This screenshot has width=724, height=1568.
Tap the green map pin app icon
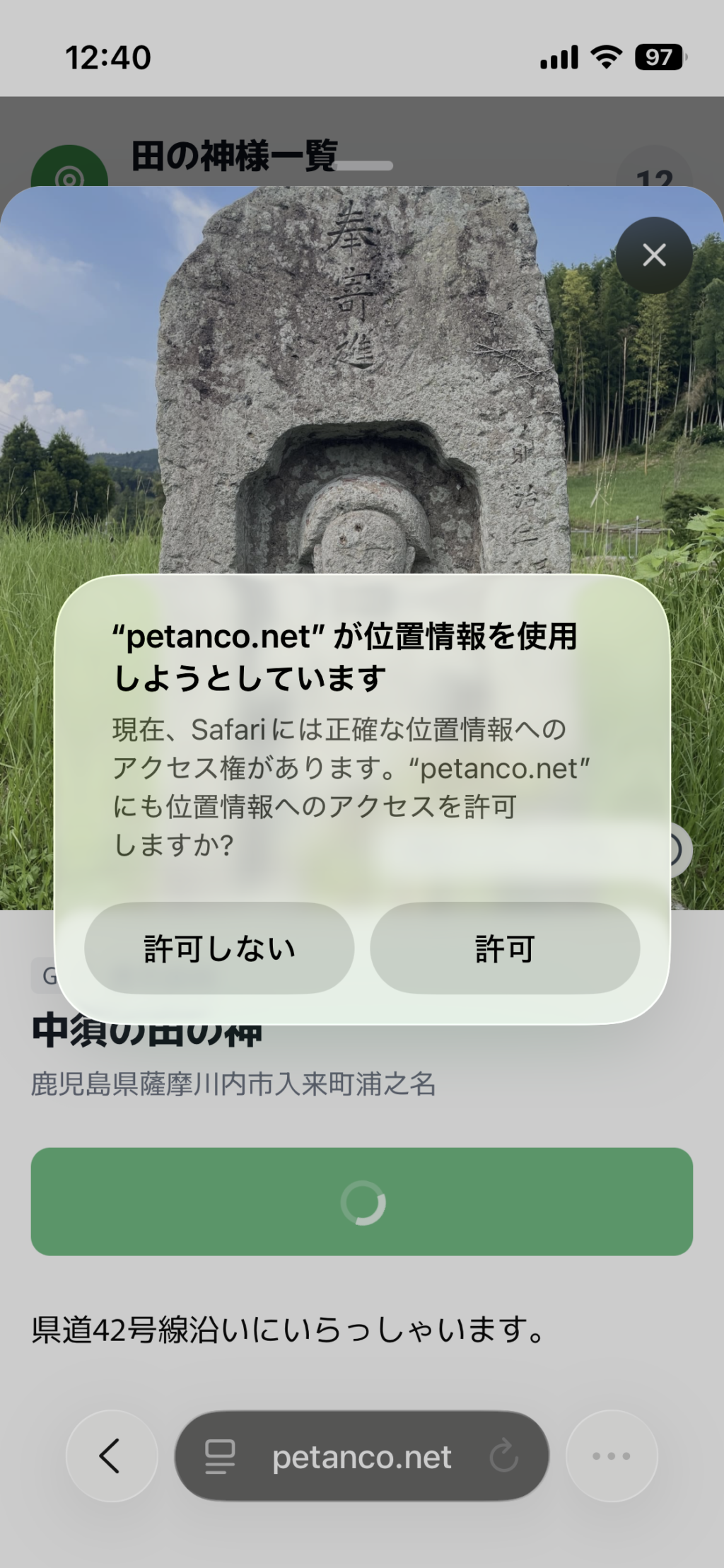(x=69, y=177)
